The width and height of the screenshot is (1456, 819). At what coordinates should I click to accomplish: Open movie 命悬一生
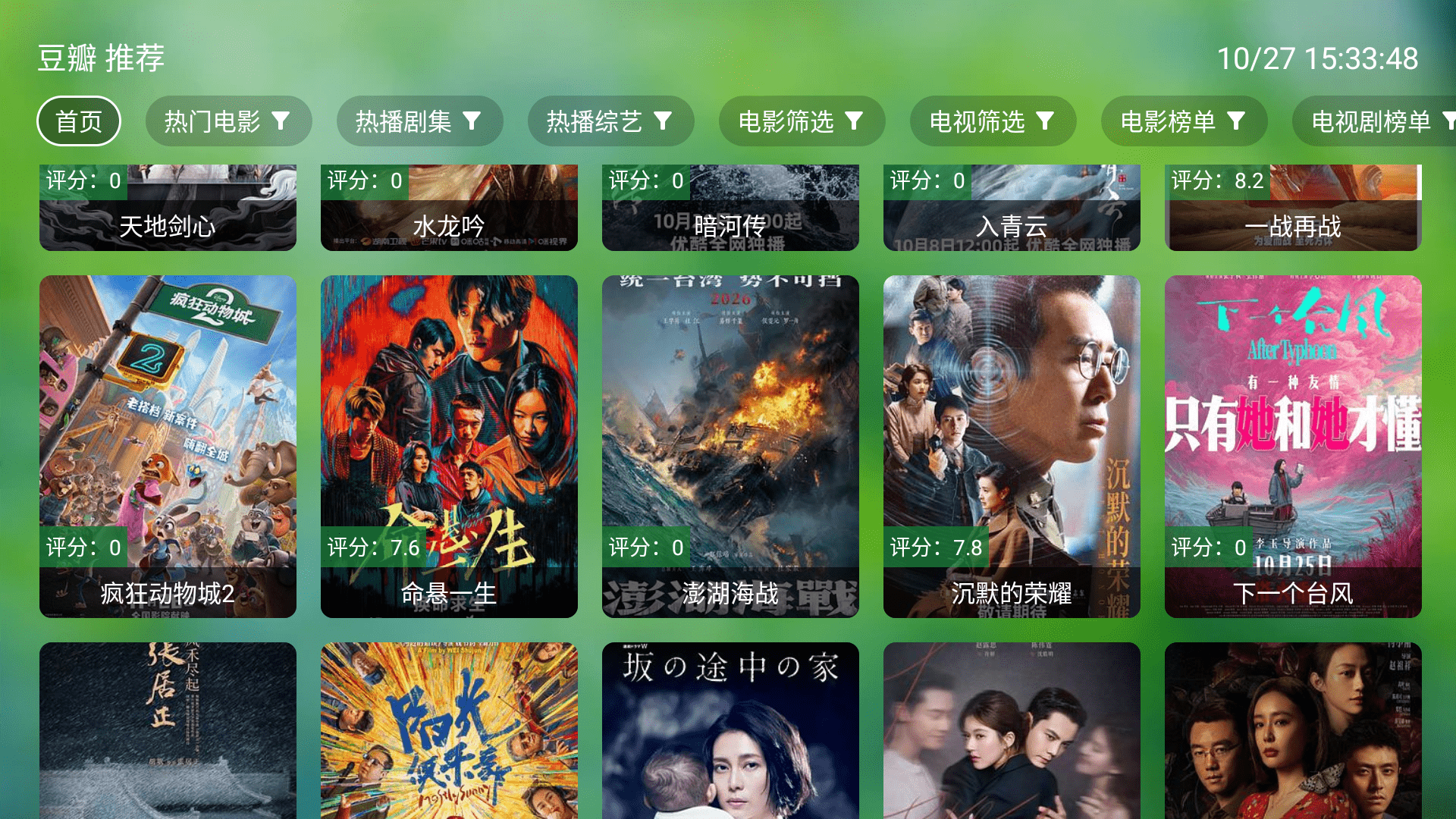coord(449,446)
